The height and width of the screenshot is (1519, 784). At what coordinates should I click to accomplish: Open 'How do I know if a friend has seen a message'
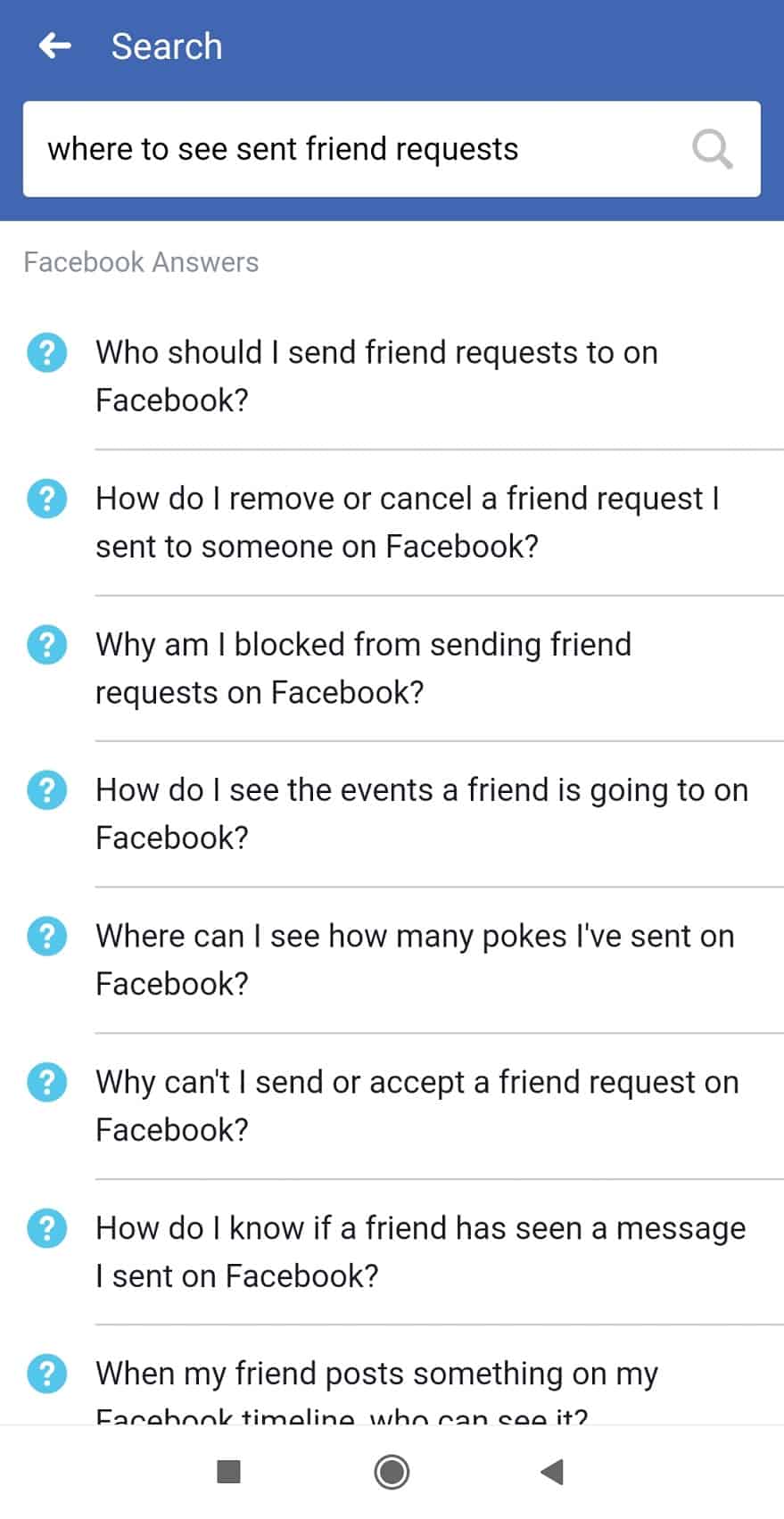(x=419, y=1251)
